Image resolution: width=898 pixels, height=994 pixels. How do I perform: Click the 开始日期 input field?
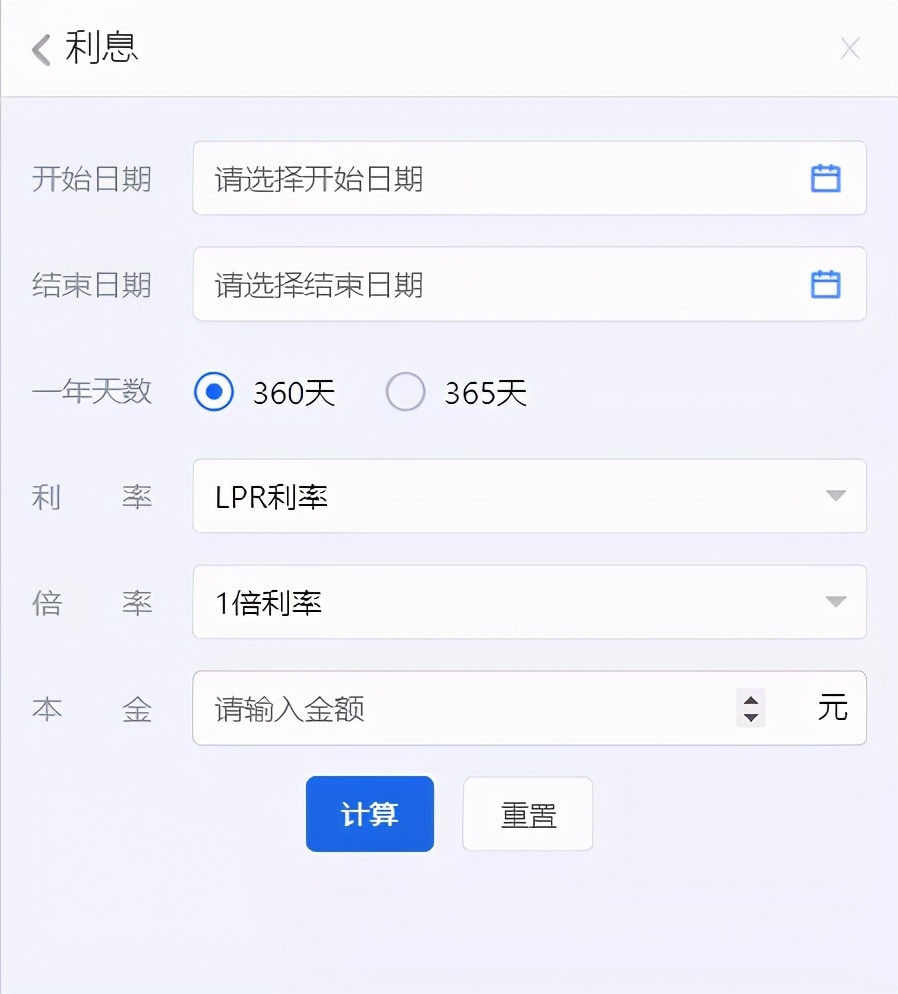point(450,178)
